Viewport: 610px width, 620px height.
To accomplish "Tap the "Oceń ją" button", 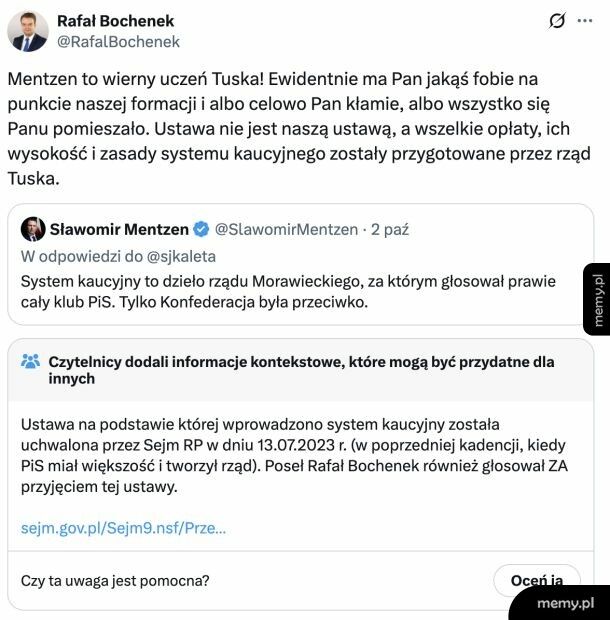I will (535, 579).
